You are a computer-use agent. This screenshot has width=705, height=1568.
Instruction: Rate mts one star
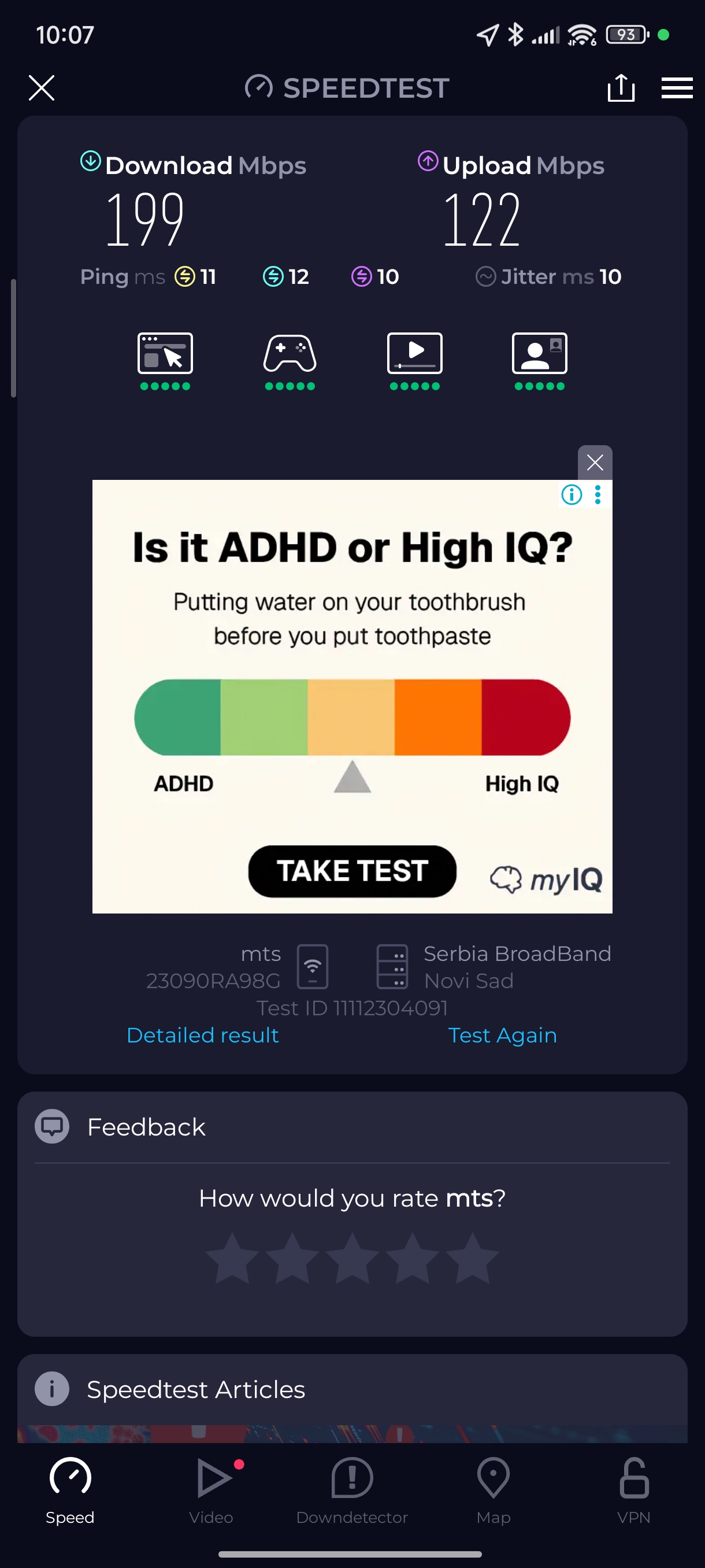232,1259
